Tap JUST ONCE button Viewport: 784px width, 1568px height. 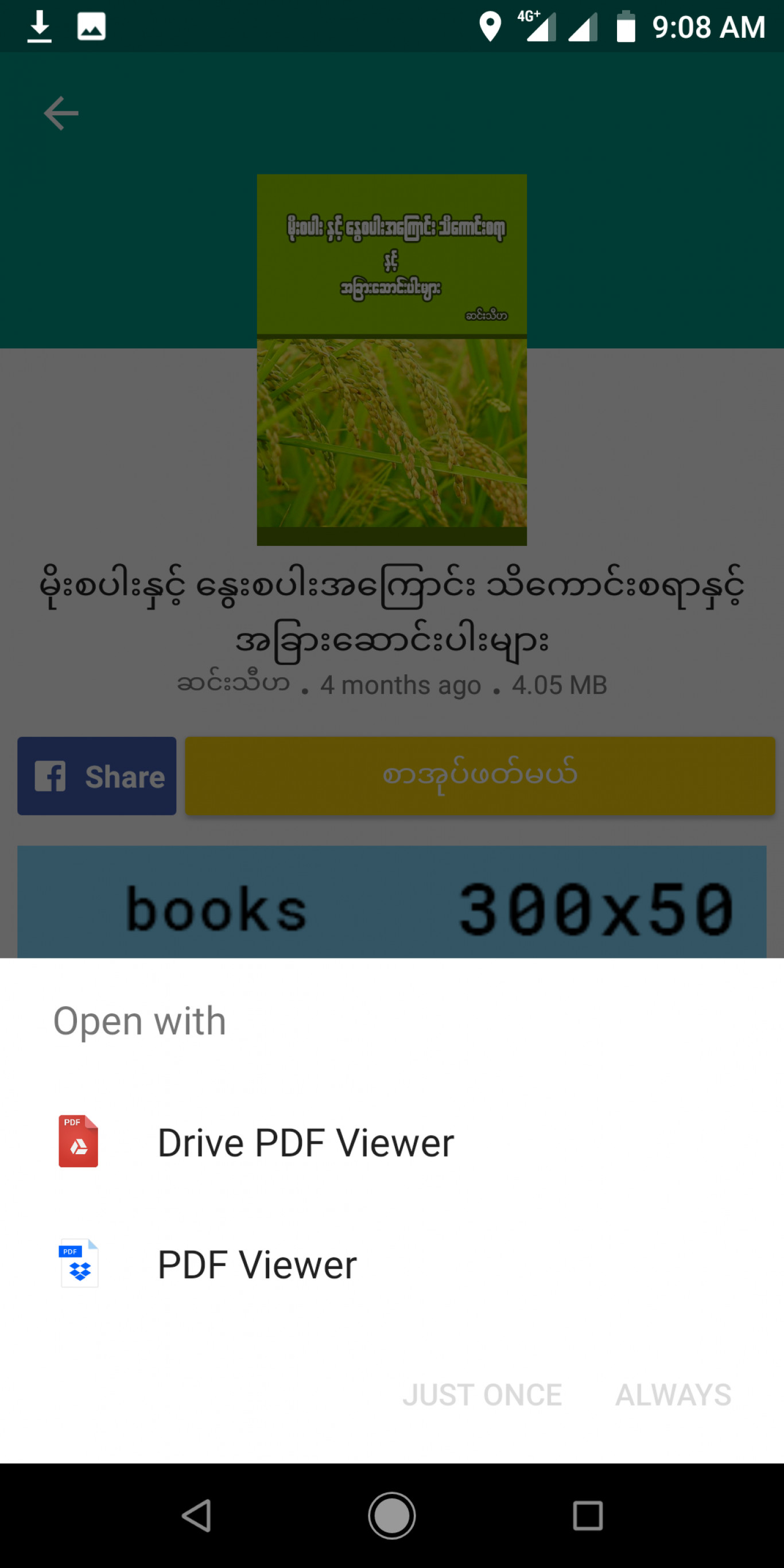pyautogui.click(x=482, y=1395)
